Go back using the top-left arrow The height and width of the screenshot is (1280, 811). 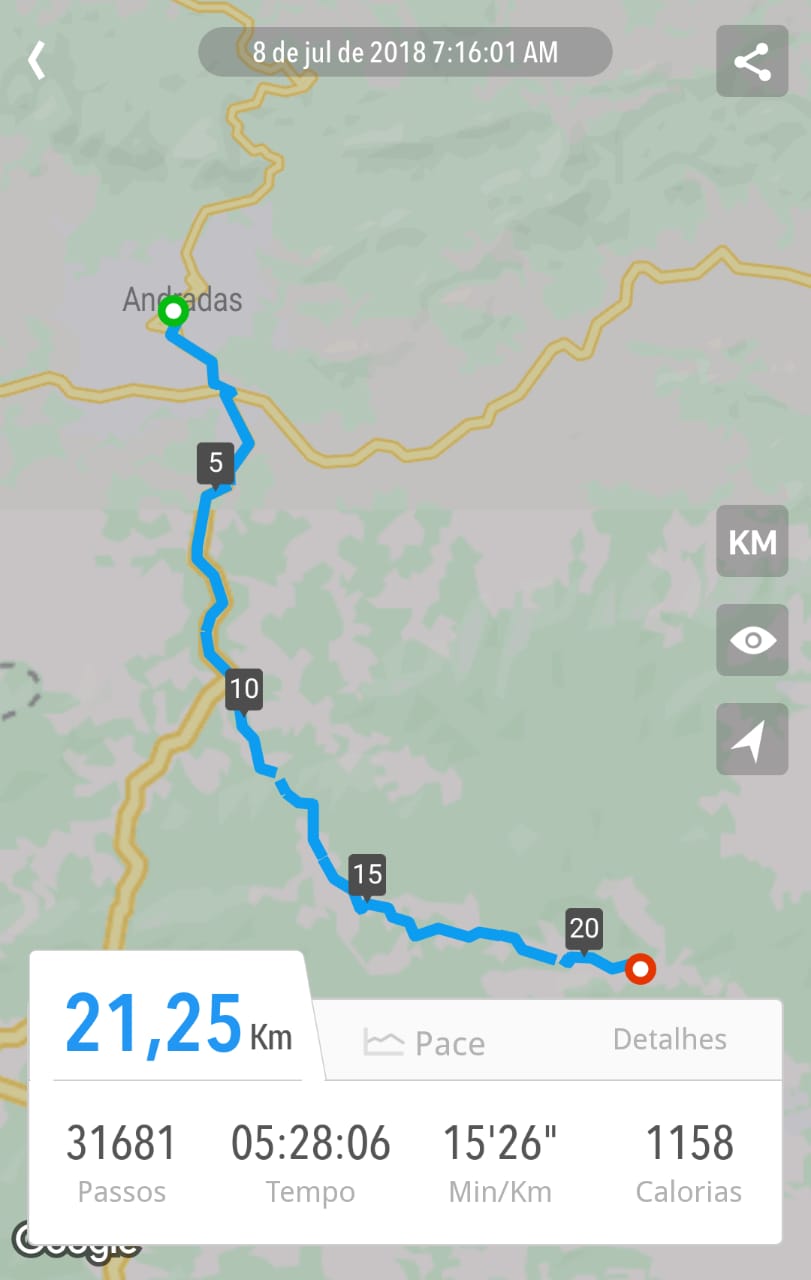[37, 60]
